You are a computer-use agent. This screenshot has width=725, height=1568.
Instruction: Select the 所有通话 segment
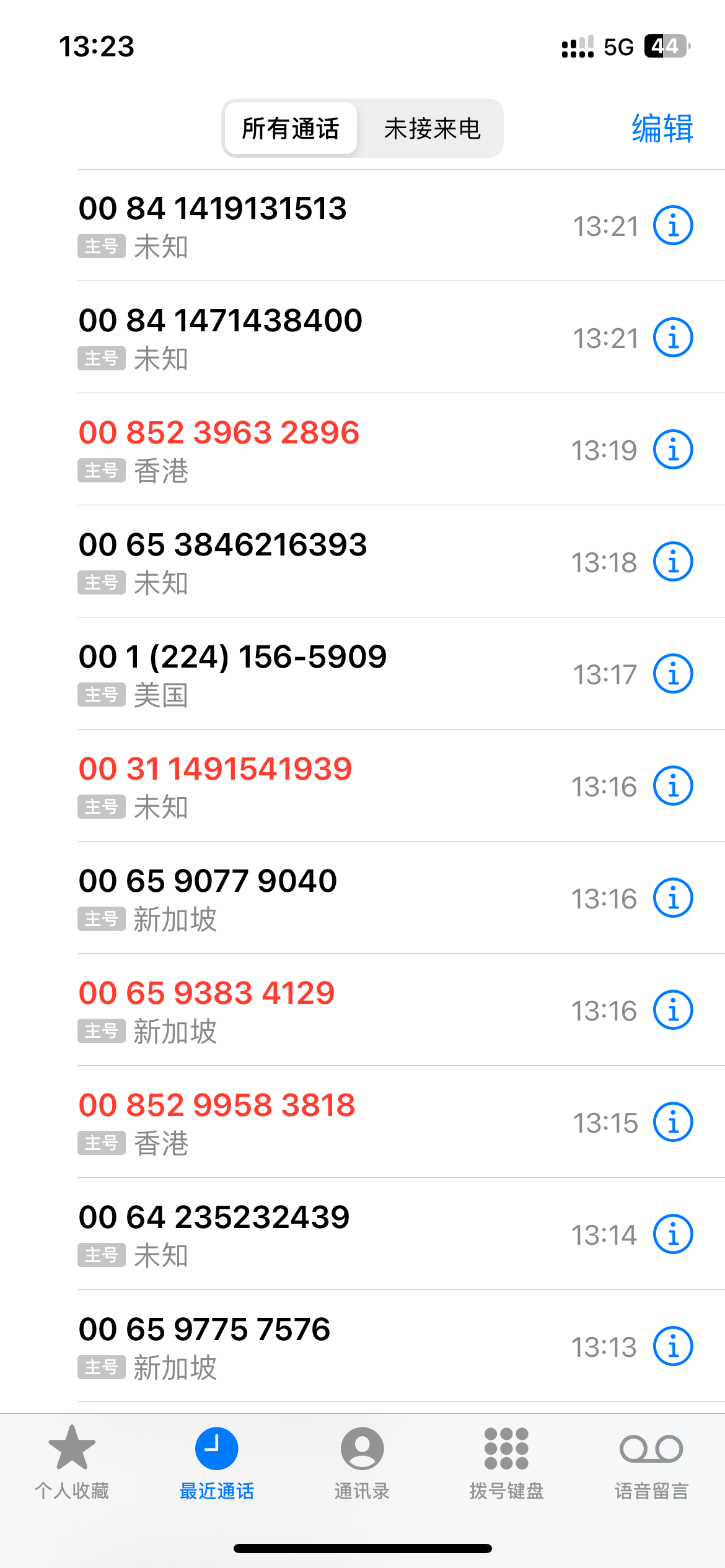click(x=291, y=129)
